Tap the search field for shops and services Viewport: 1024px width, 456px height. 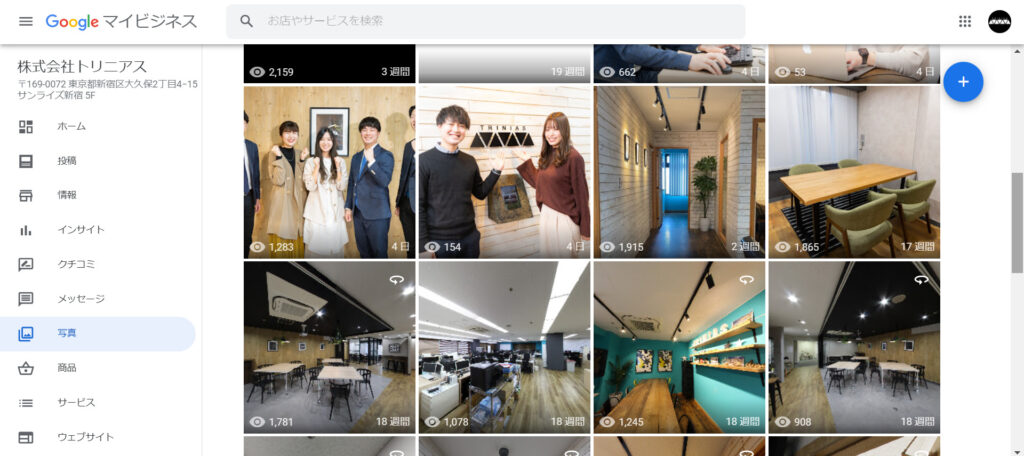point(490,21)
